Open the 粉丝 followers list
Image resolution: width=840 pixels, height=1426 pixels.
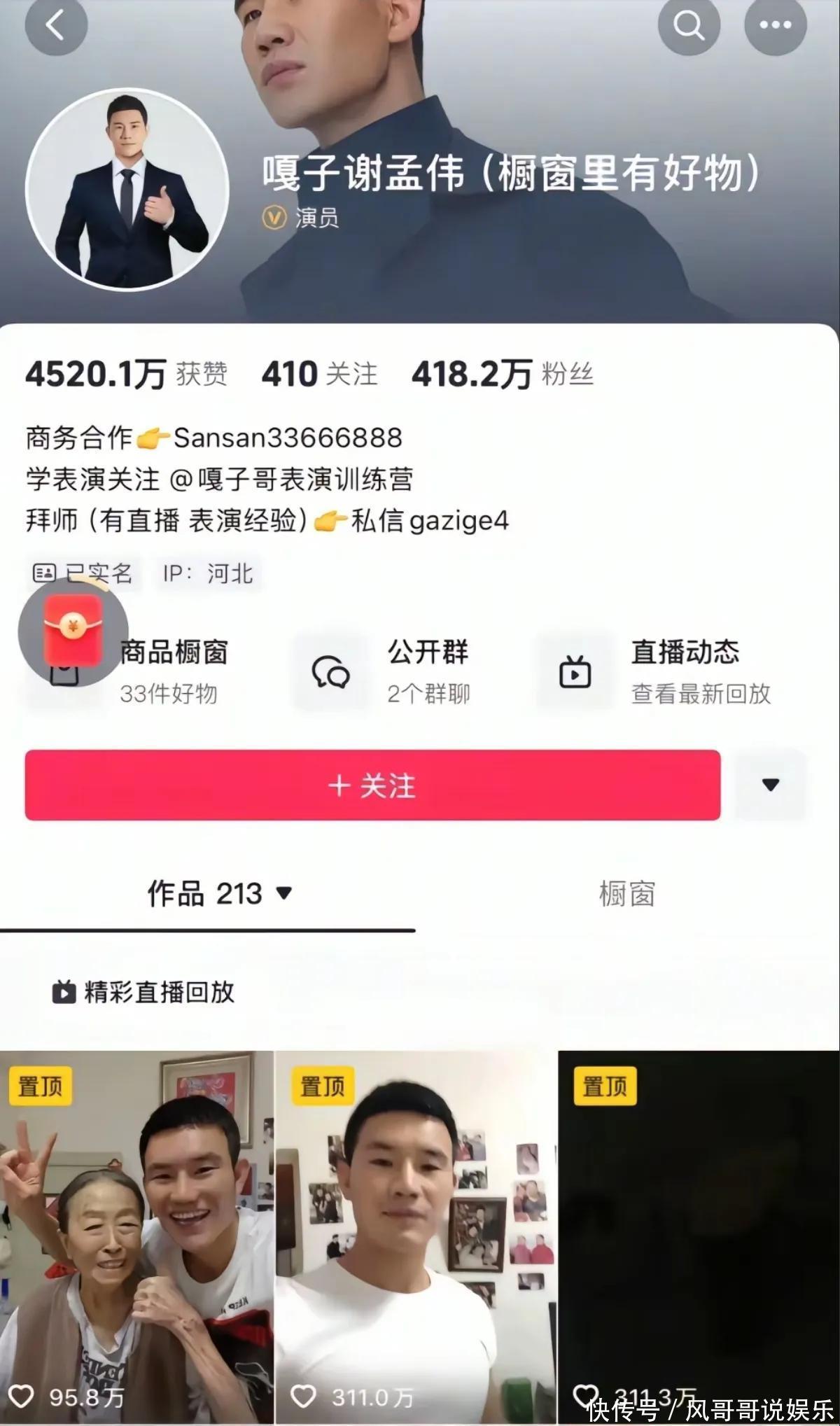(502, 374)
